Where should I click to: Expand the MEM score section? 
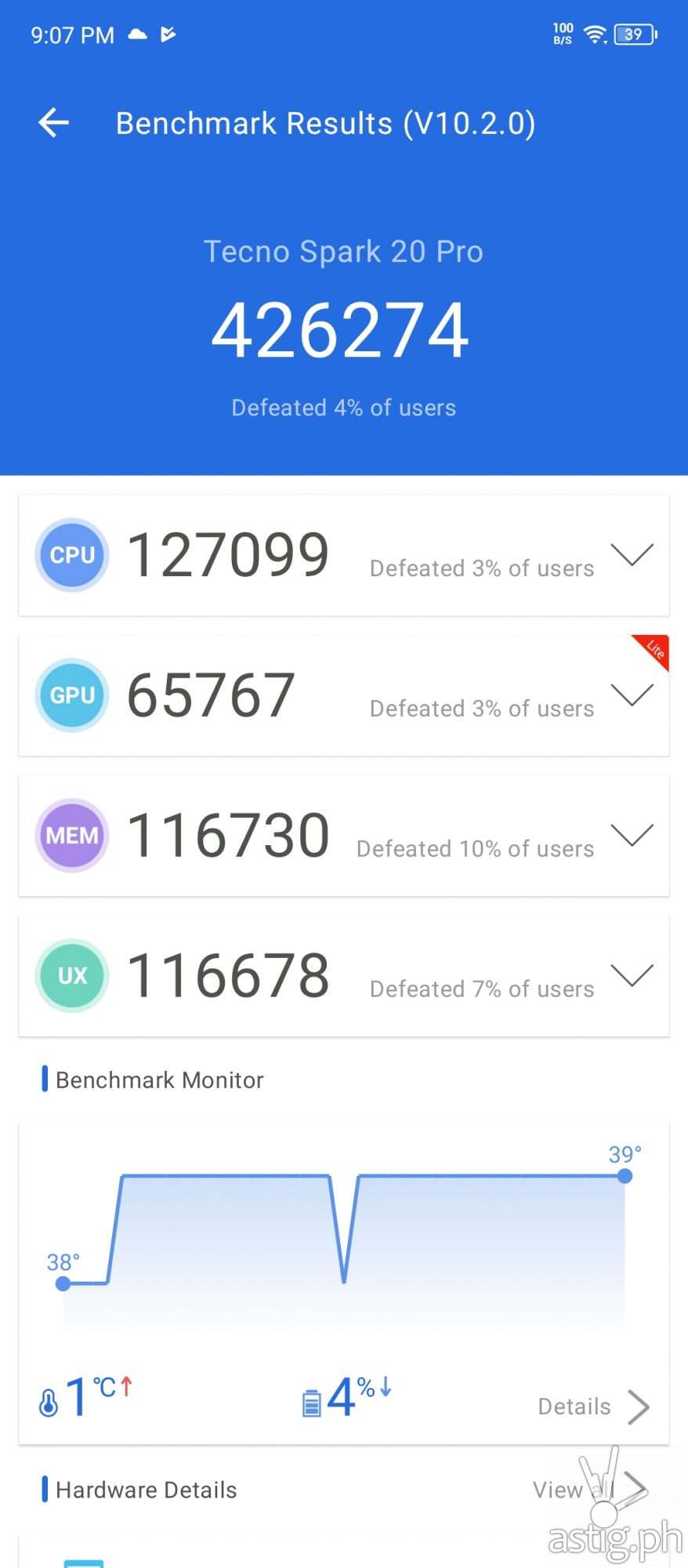(x=632, y=835)
